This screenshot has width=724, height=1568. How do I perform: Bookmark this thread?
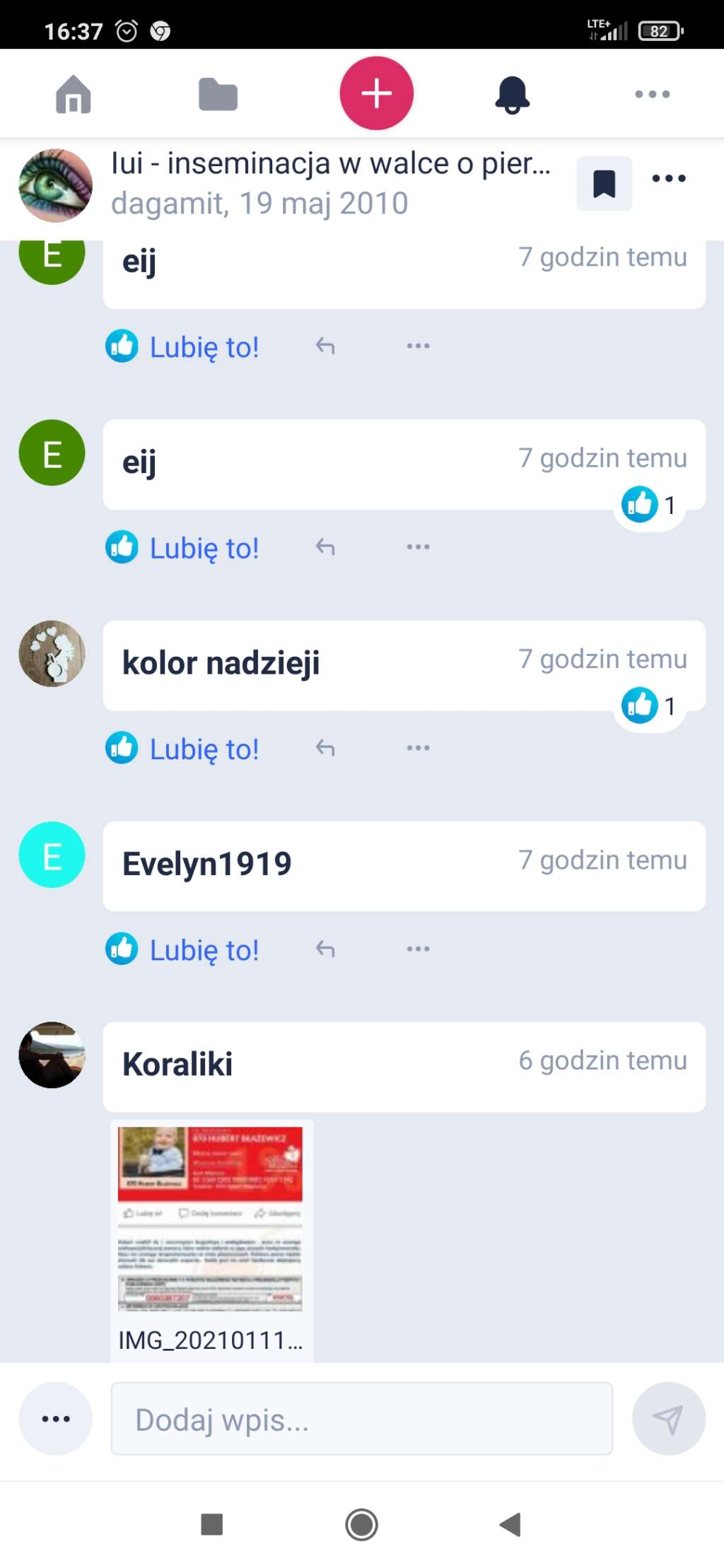point(604,184)
